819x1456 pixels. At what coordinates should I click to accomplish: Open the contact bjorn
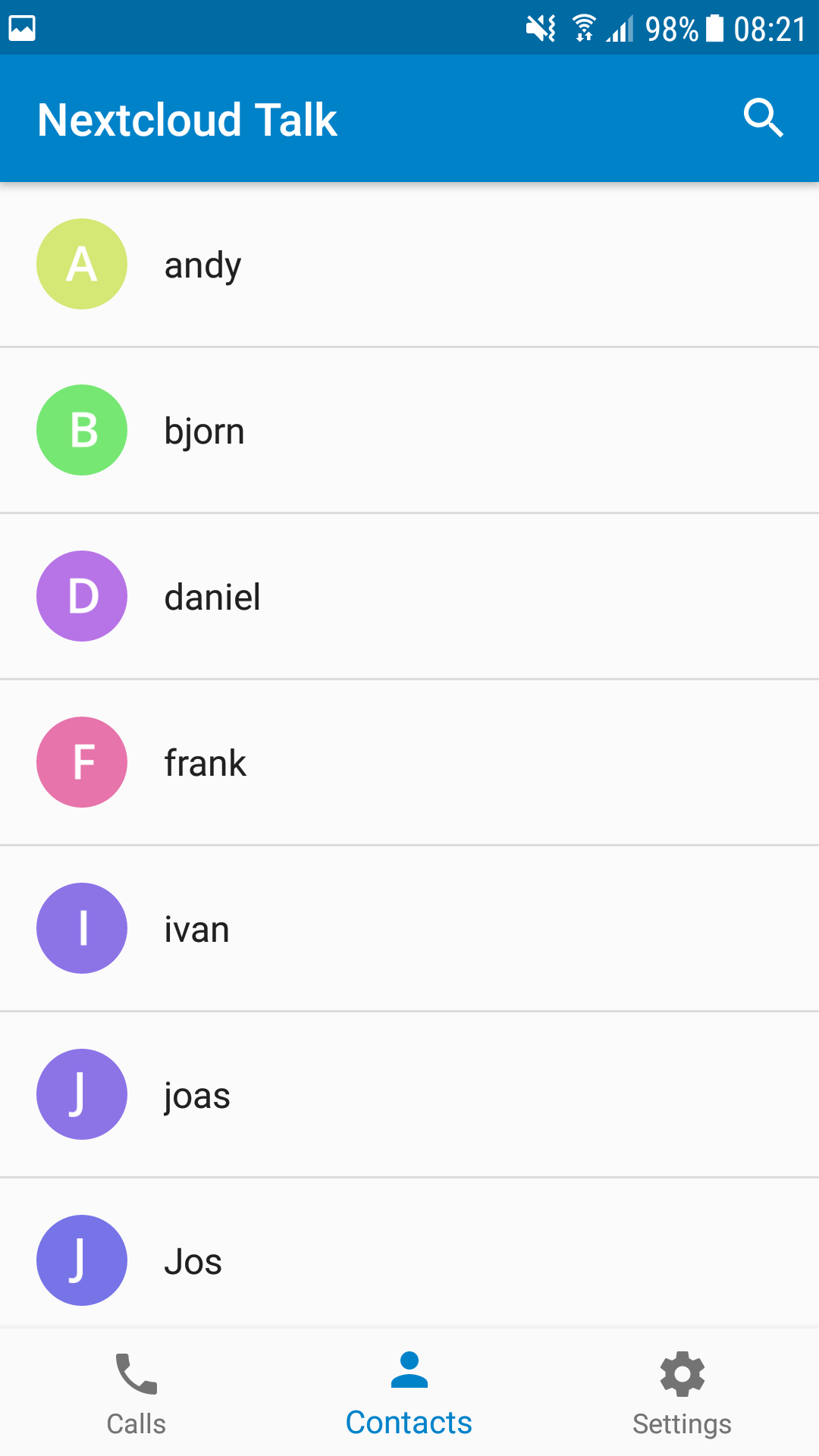coord(409,431)
